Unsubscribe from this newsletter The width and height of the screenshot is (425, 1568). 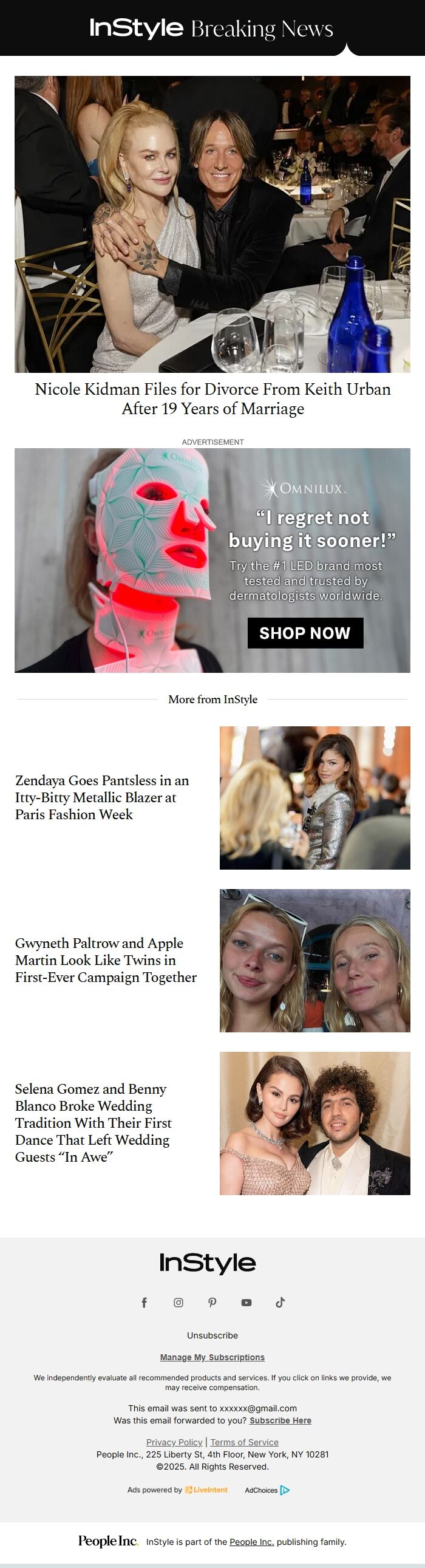point(212,1335)
